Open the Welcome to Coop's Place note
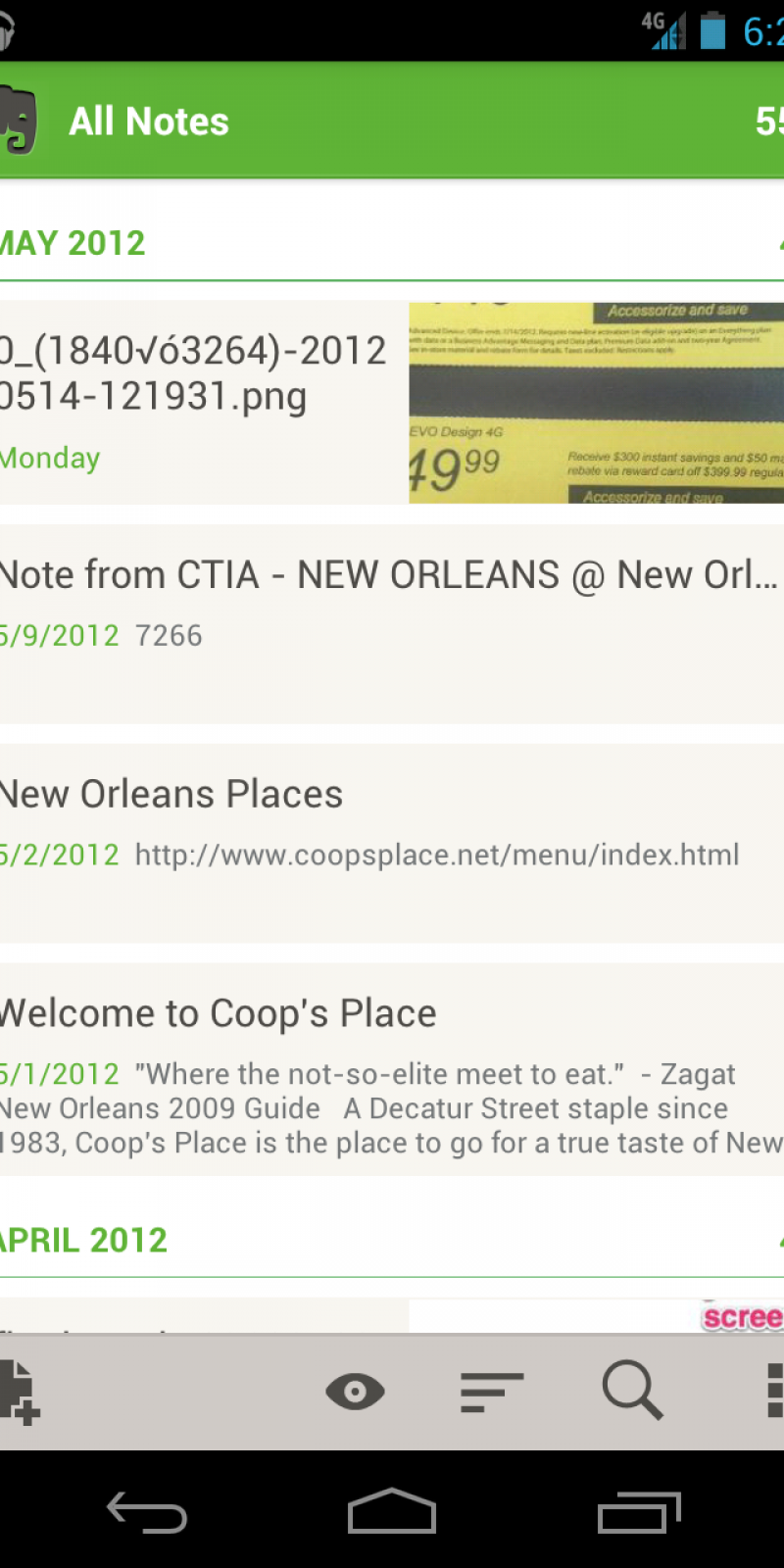The image size is (784, 1568). (392, 1068)
